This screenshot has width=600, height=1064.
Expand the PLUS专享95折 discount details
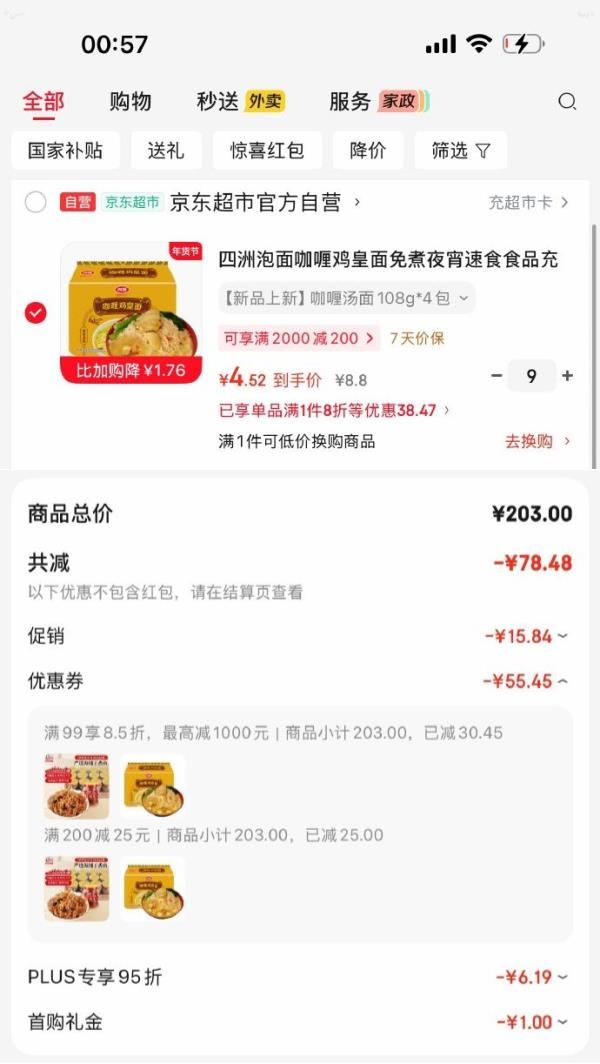[532, 977]
